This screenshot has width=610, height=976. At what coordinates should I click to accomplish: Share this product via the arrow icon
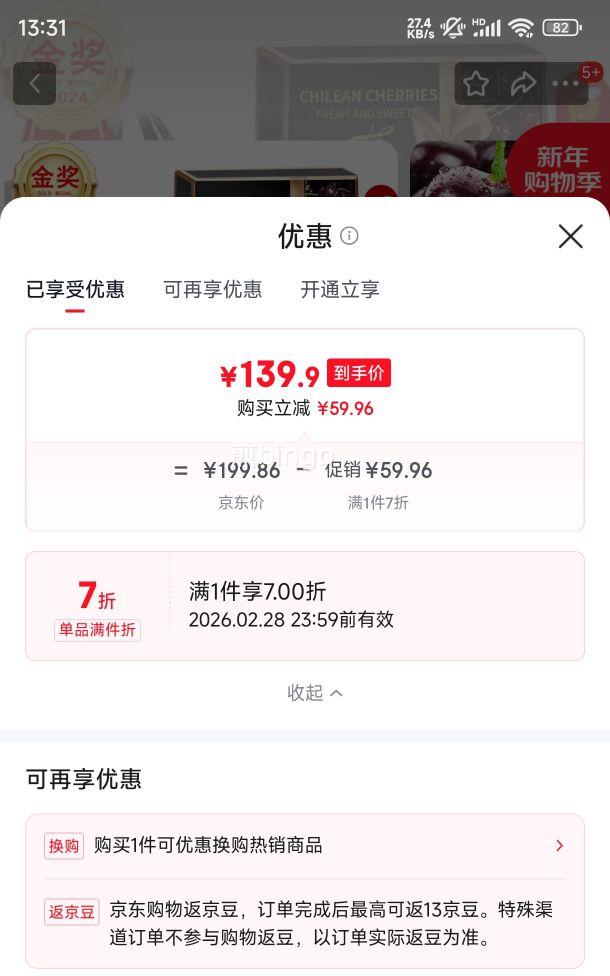click(x=523, y=83)
